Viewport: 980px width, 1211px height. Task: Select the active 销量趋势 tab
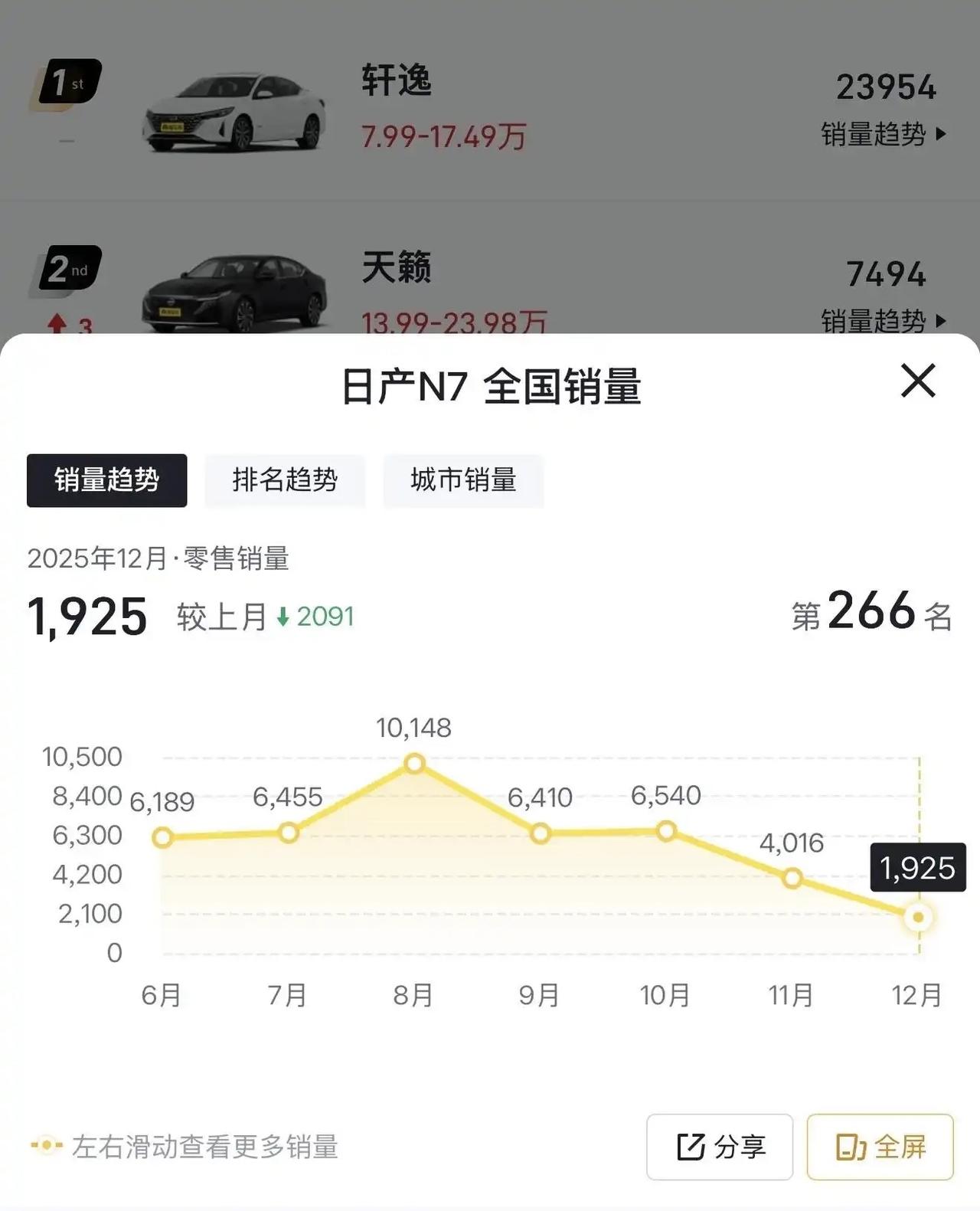click(106, 480)
